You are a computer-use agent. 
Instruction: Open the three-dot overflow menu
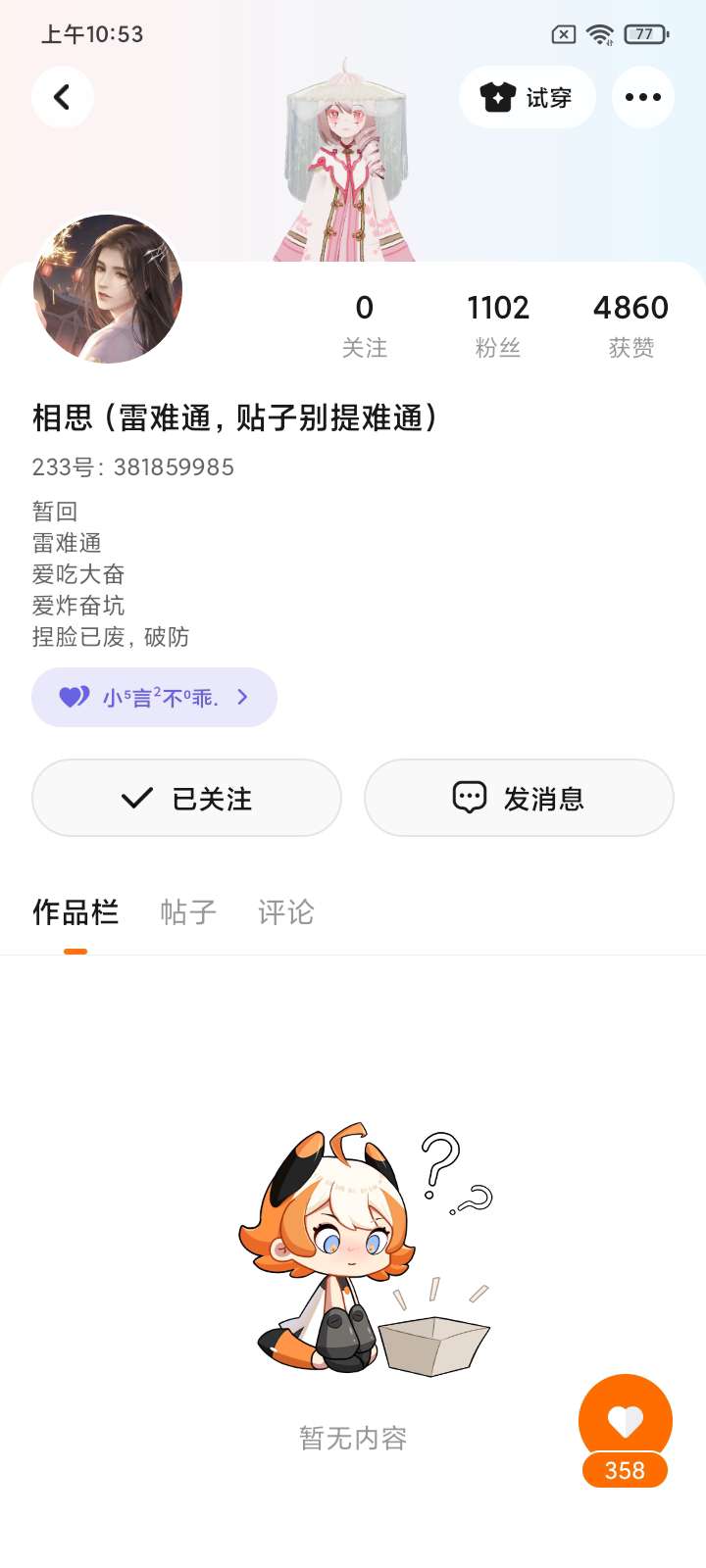click(x=642, y=97)
